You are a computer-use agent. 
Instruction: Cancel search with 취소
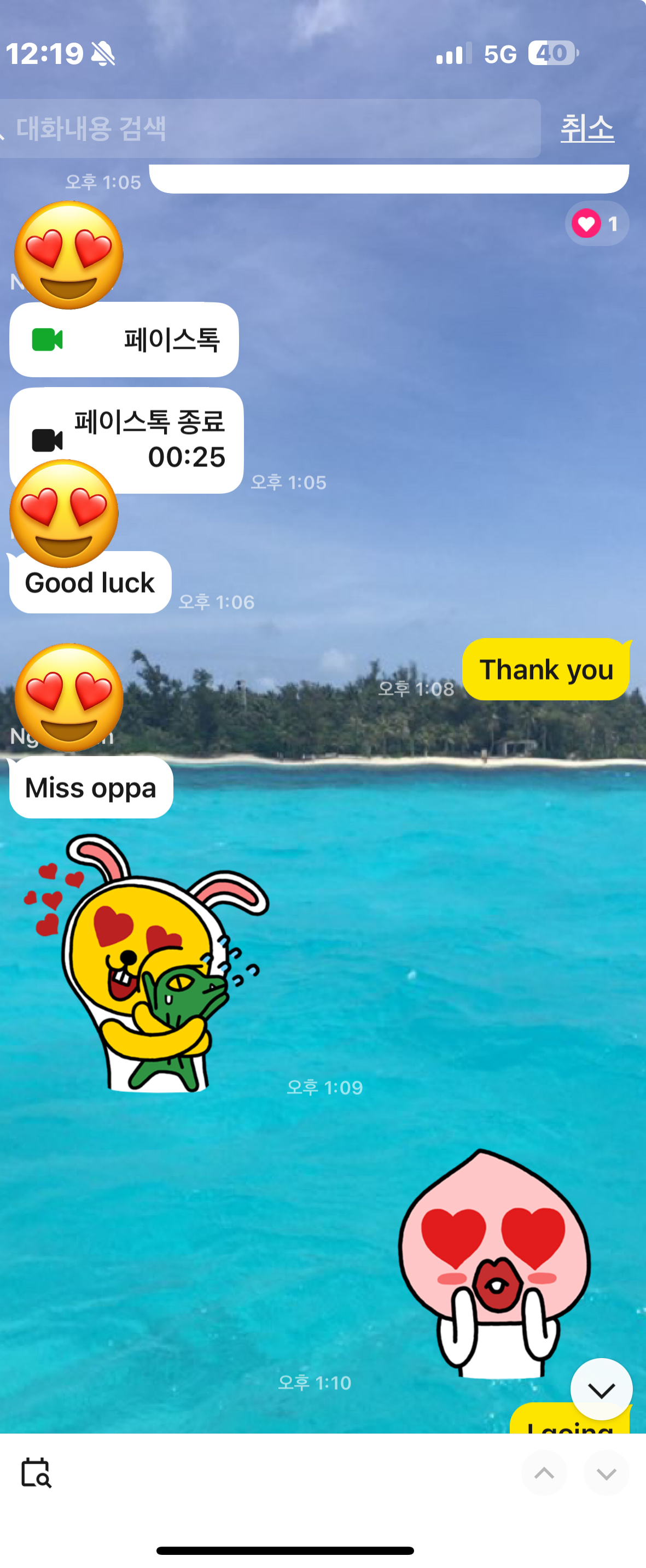click(587, 128)
